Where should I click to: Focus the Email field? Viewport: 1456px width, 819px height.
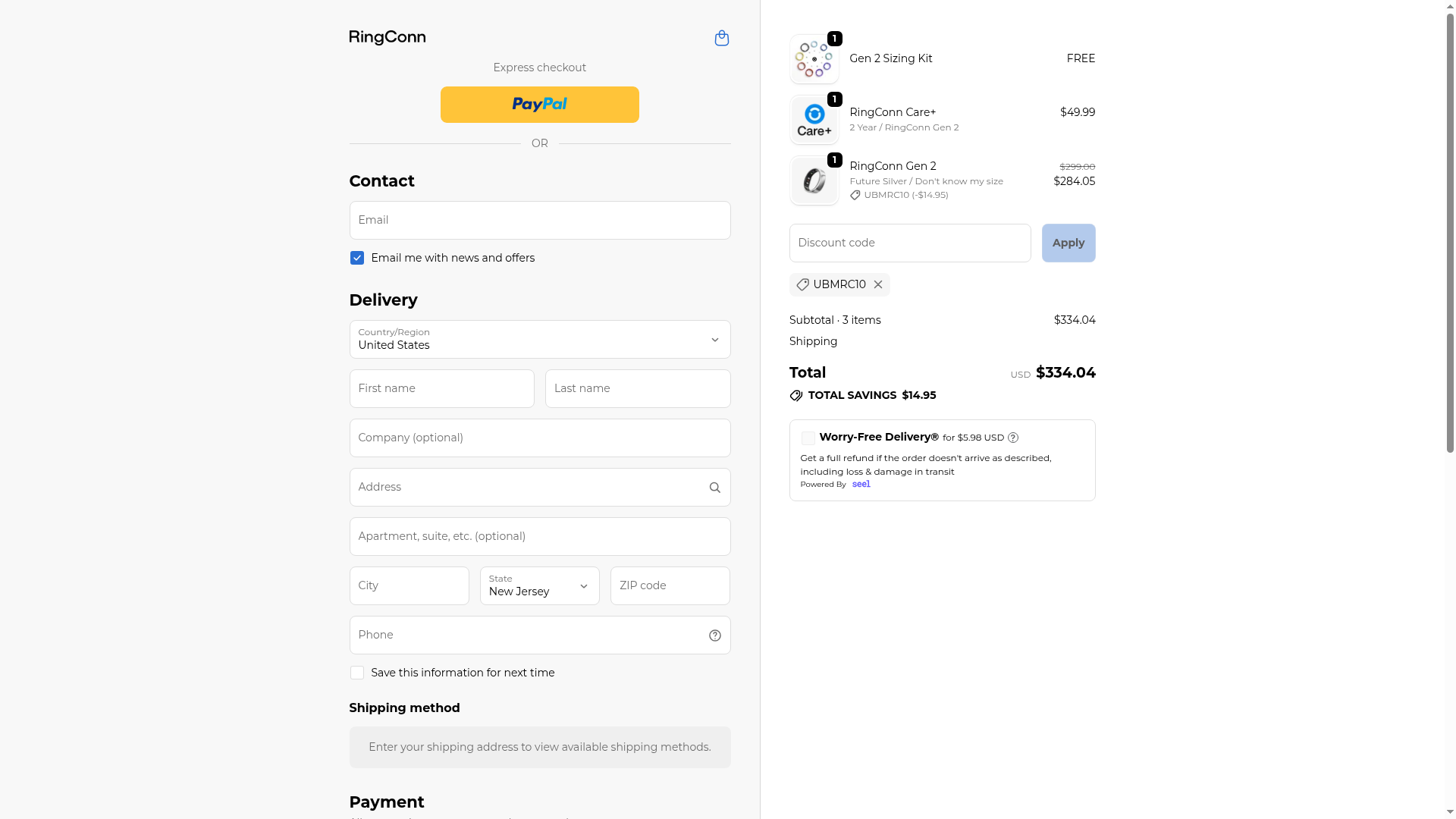pyautogui.click(x=539, y=220)
